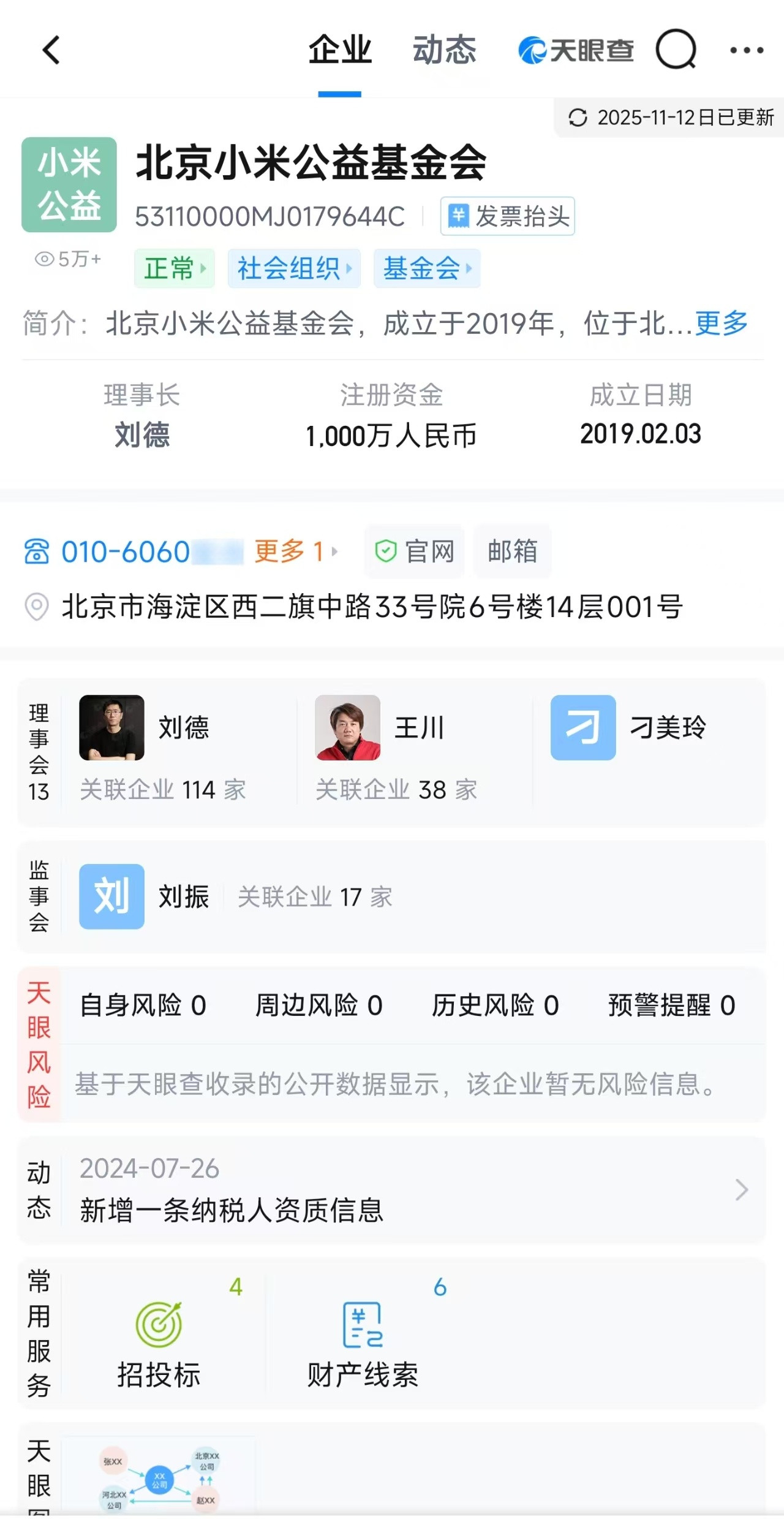Expand the 基金会 tag chevron
The height and width of the screenshot is (1519, 784).
tap(469, 268)
